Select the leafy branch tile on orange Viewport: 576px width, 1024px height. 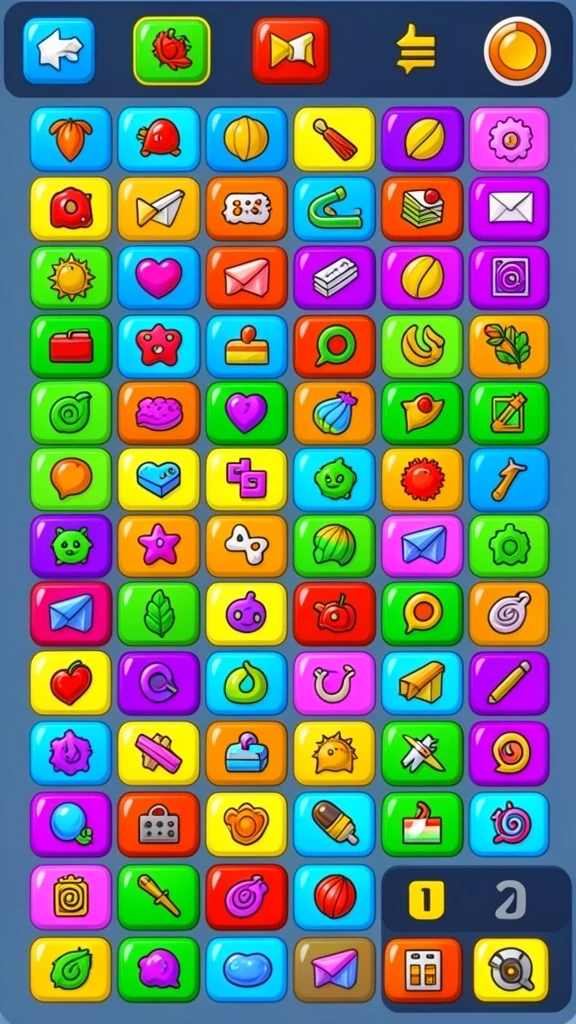click(x=509, y=346)
